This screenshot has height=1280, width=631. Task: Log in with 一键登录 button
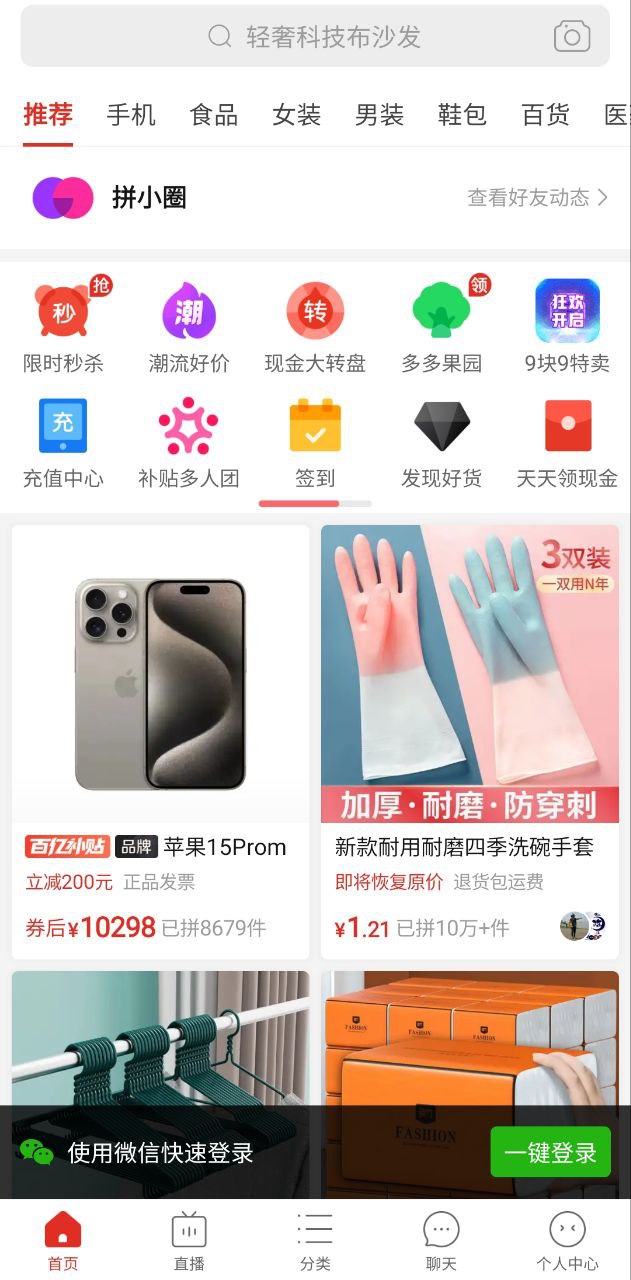(x=550, y=1152)
